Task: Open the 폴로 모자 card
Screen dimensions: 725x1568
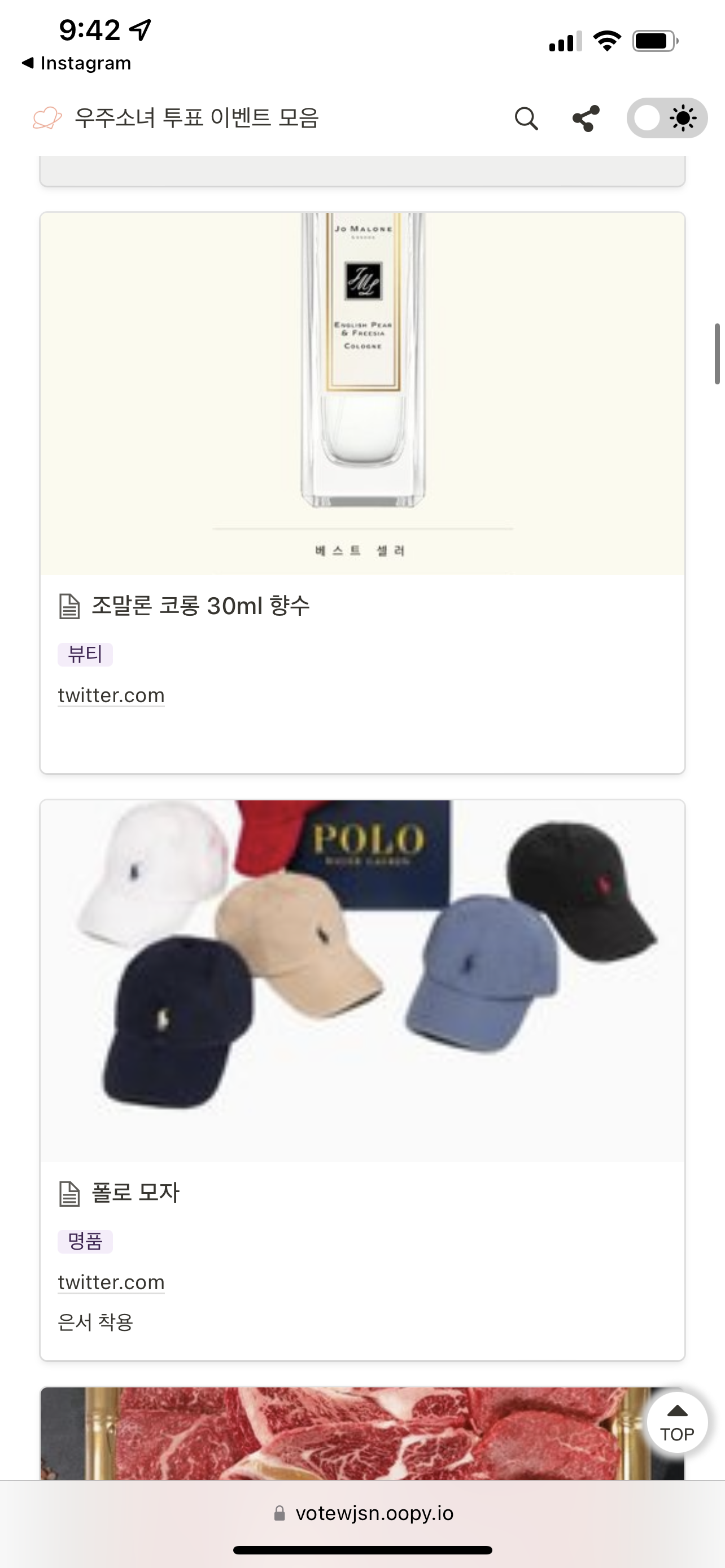Action: click(x=135, y=1193)
